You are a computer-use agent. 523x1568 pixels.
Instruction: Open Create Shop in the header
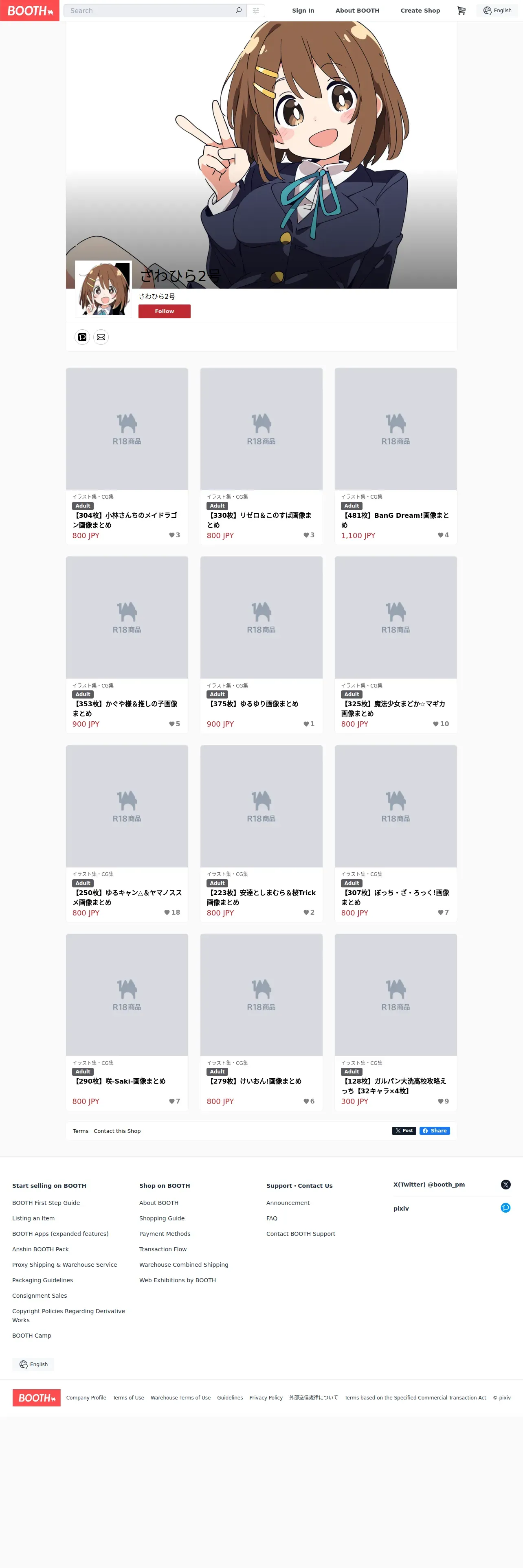click(420, 10)
